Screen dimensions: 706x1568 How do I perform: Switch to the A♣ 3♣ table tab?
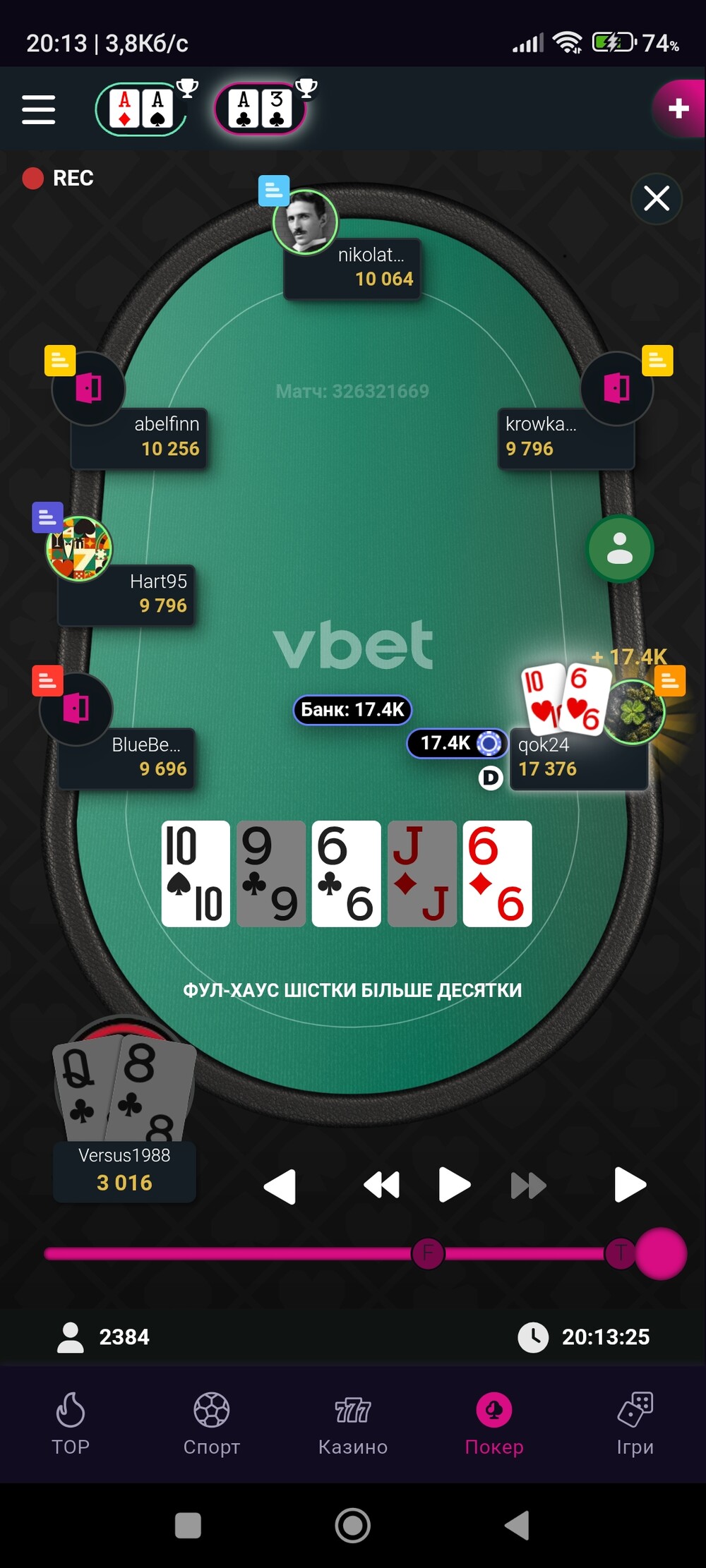pos(259,109)
